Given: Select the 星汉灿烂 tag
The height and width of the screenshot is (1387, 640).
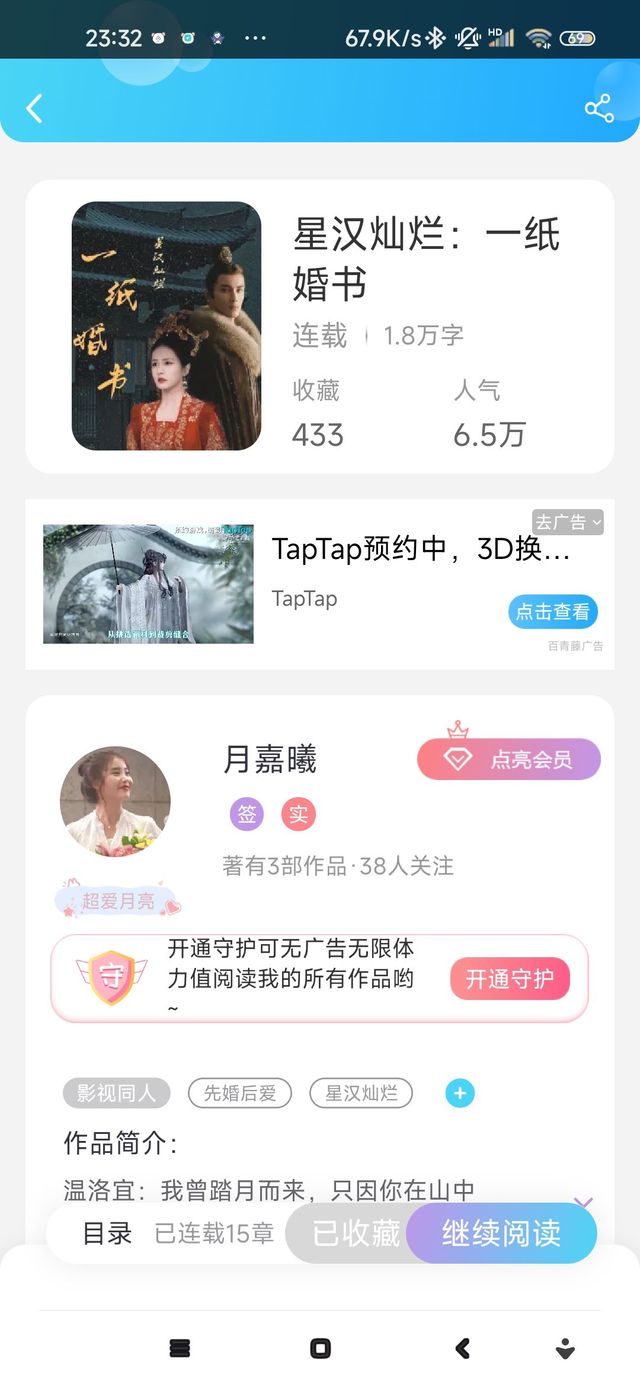Looking at the screenshot, I should (361, 1093).
